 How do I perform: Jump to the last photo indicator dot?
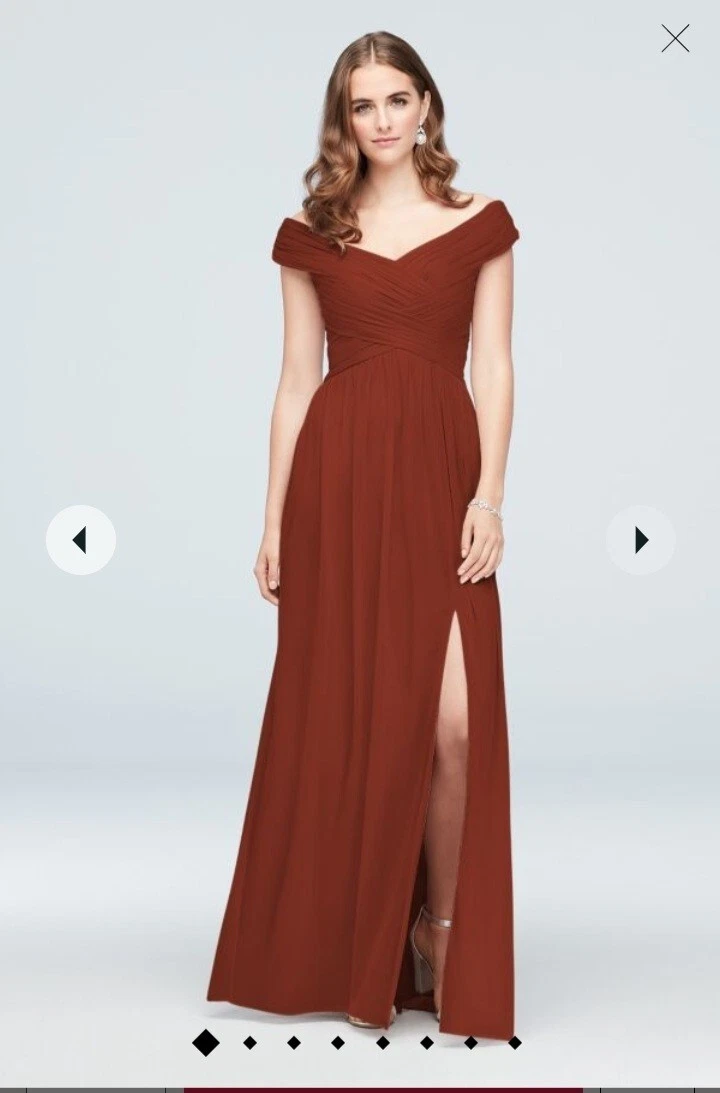(515, 1042)
